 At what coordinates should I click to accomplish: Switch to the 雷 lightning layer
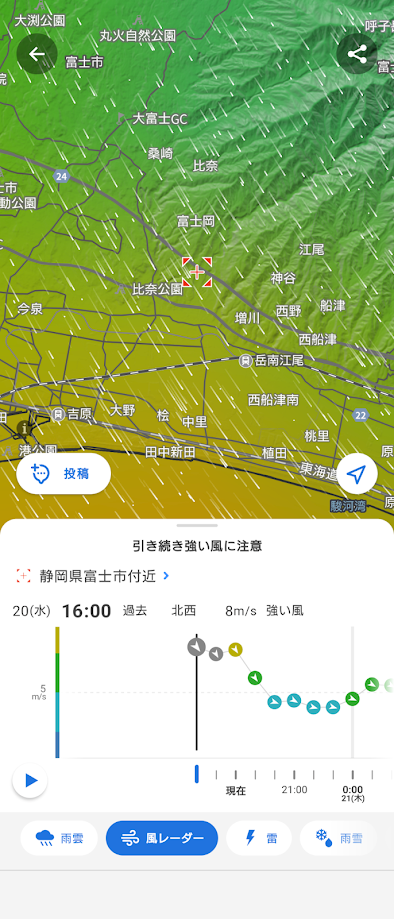pos(259,838)
